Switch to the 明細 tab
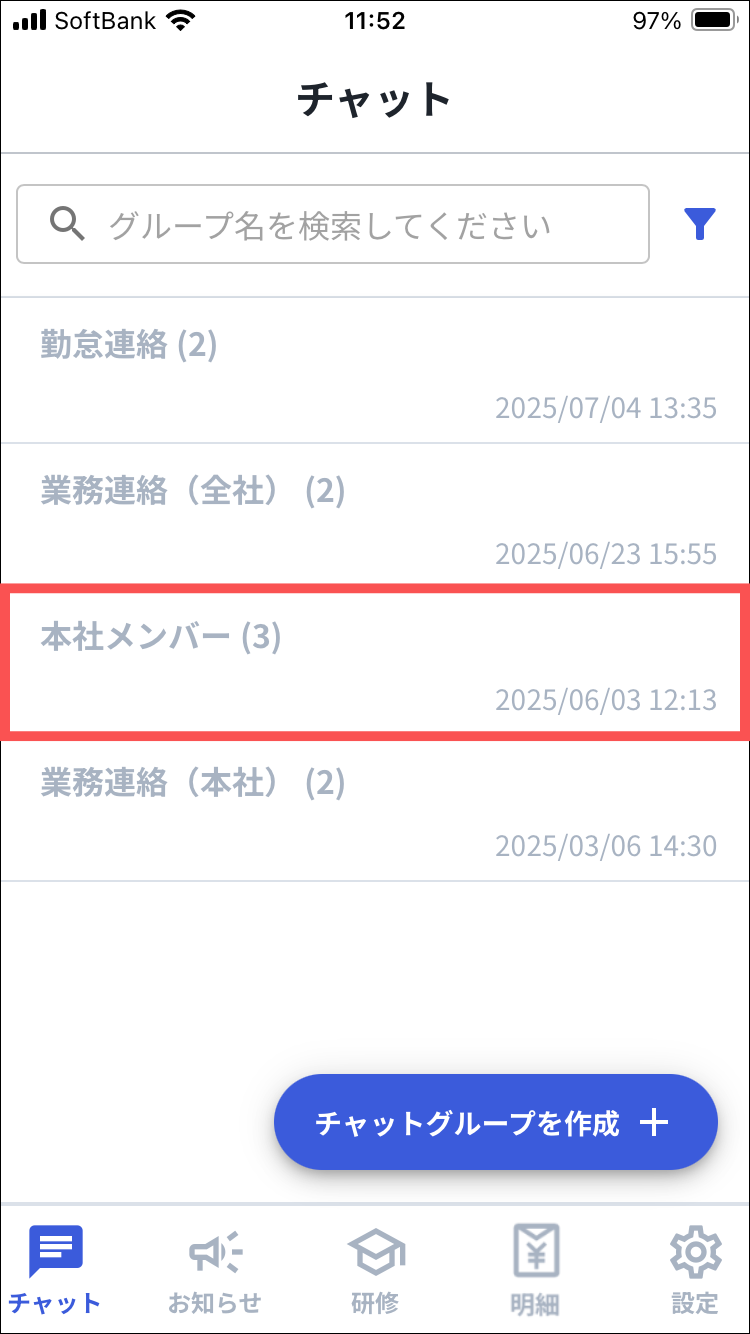Viewport: 750px width, 1334px height. pos(535,1268)
